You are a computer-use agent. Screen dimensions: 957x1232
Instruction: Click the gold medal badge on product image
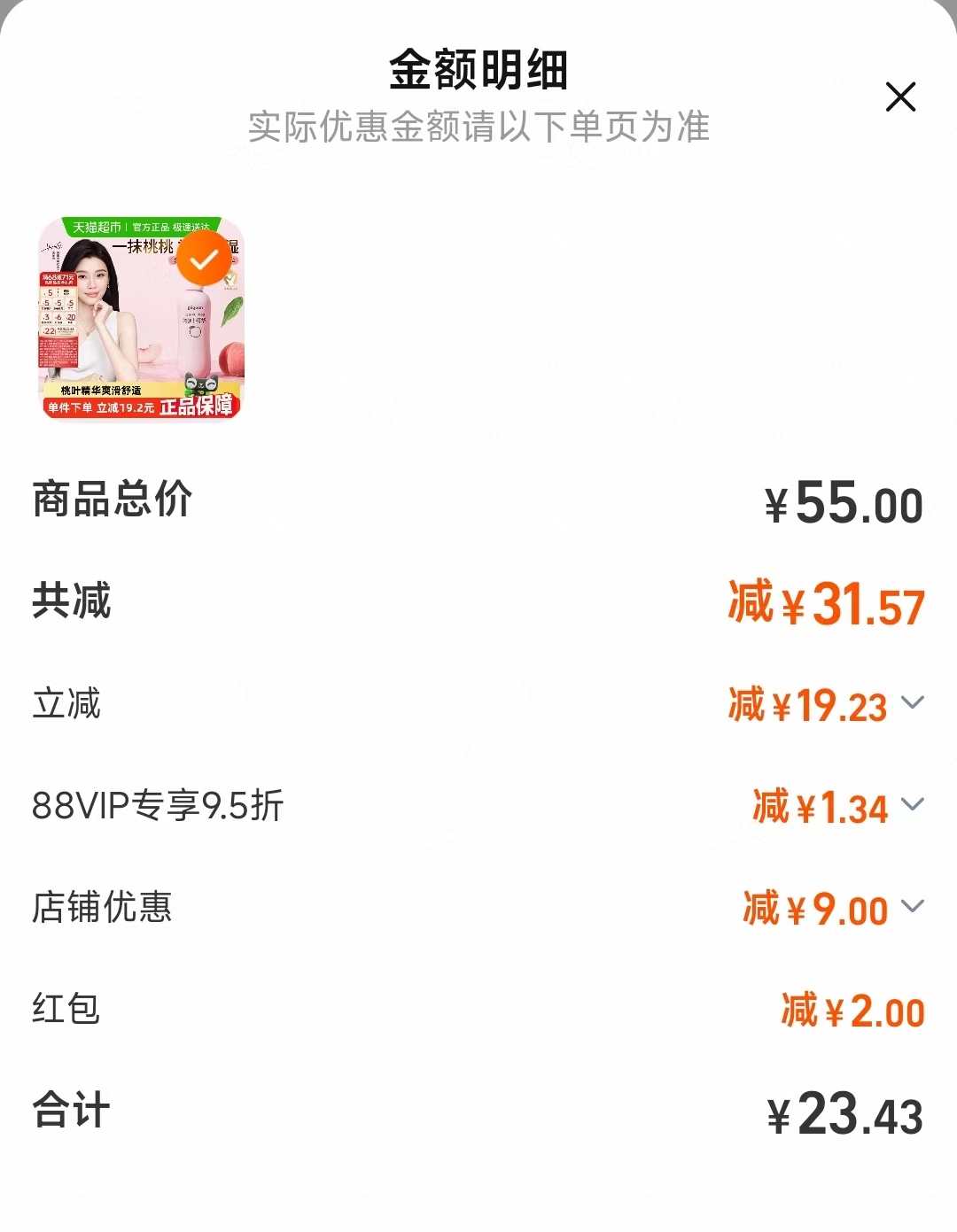click(x=230, y=282)
